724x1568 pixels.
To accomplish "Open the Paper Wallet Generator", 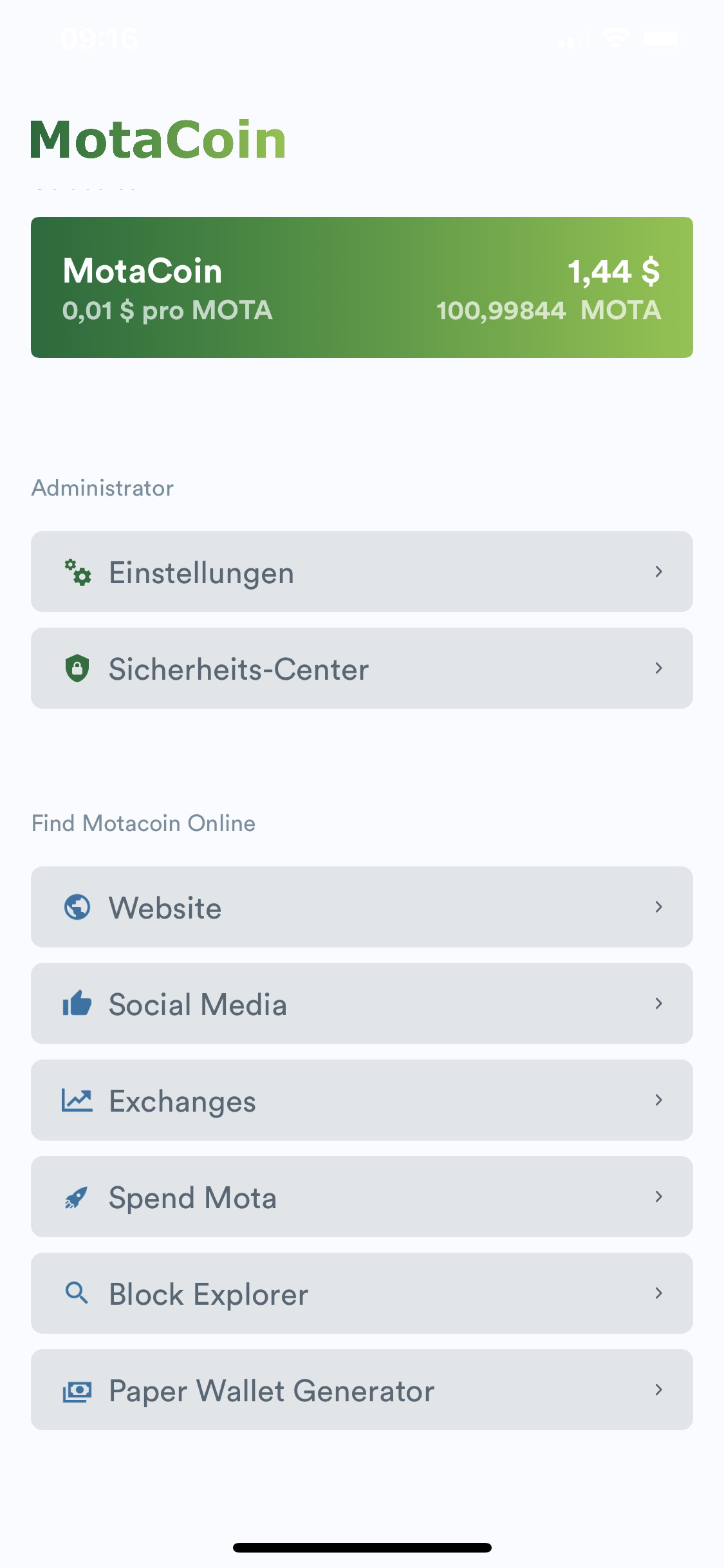I will tap(362, 1390).
